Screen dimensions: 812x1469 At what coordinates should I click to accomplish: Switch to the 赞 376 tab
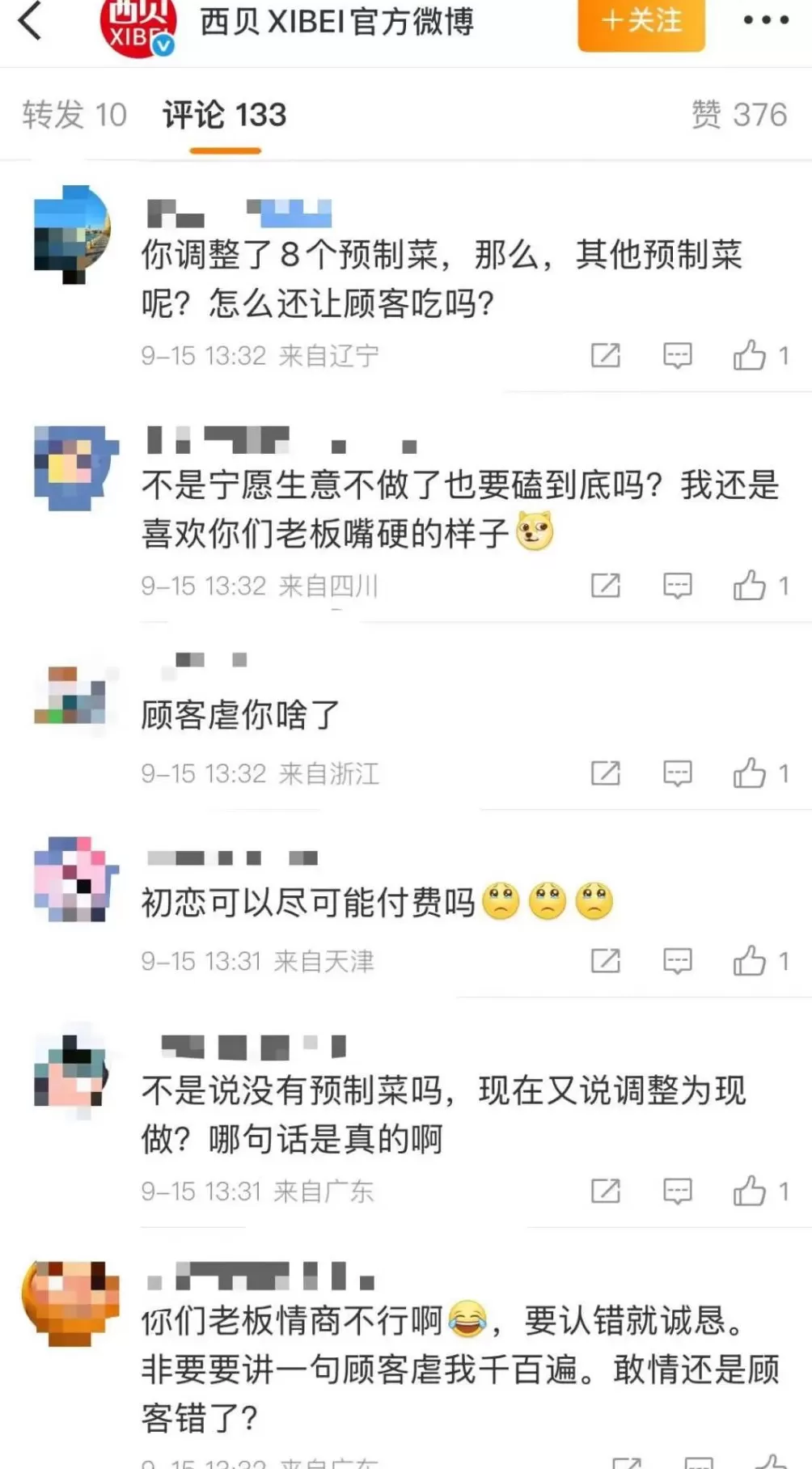coord(738,116)
